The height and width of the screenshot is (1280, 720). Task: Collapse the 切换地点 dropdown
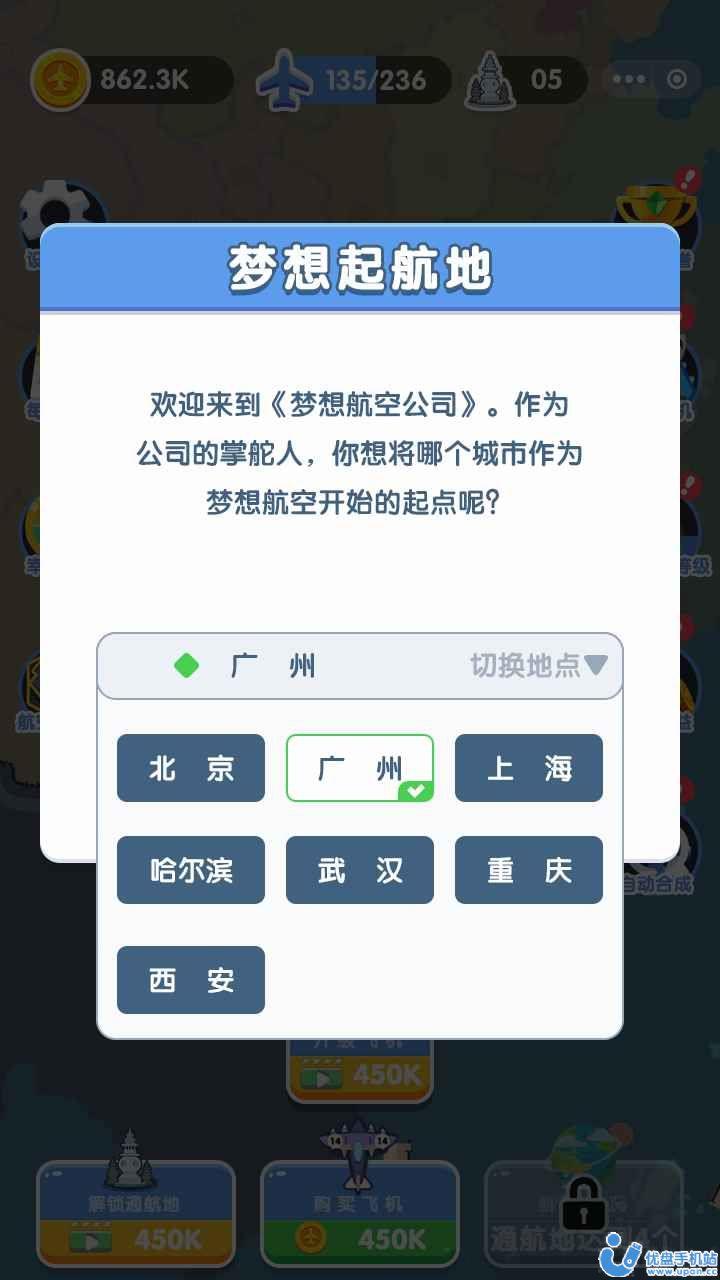click(x=539, y=665)
